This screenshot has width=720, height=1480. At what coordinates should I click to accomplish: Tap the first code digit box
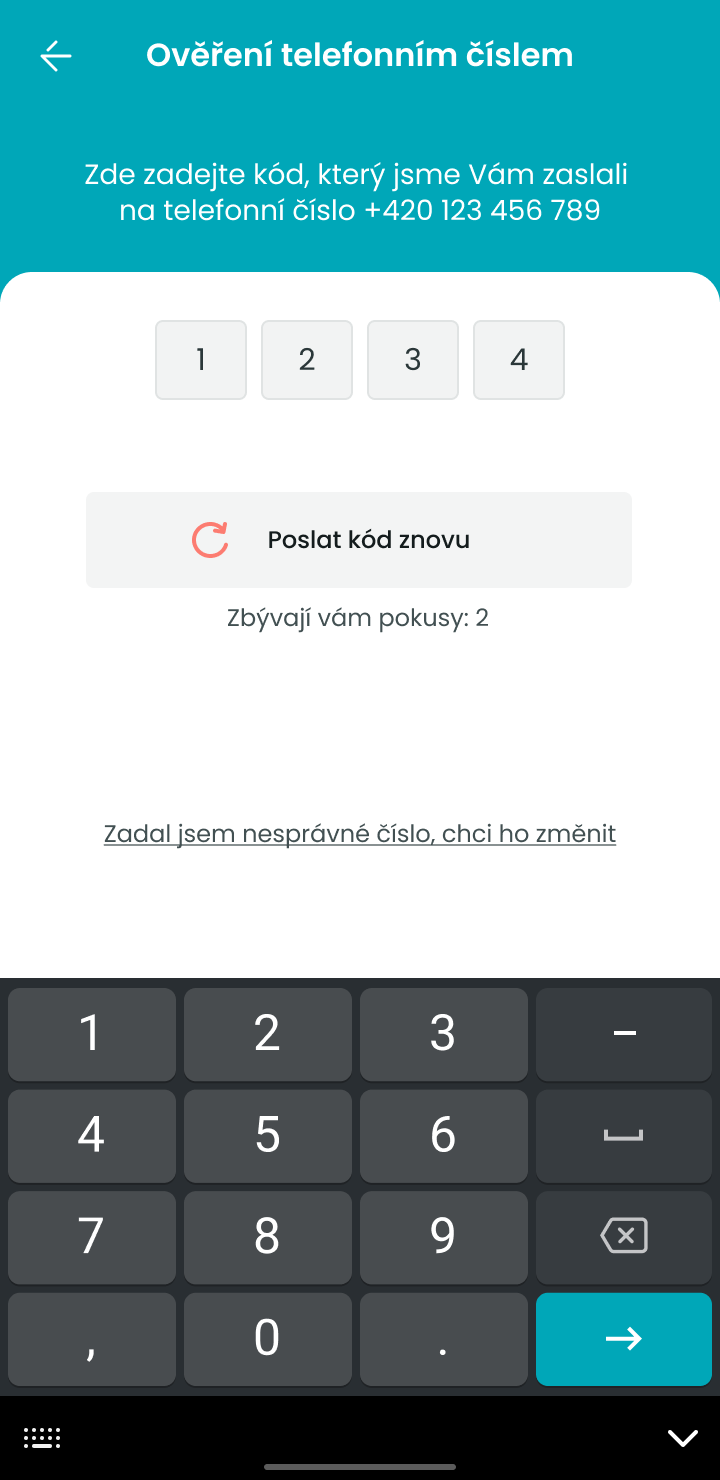click(x=201, y=360)
